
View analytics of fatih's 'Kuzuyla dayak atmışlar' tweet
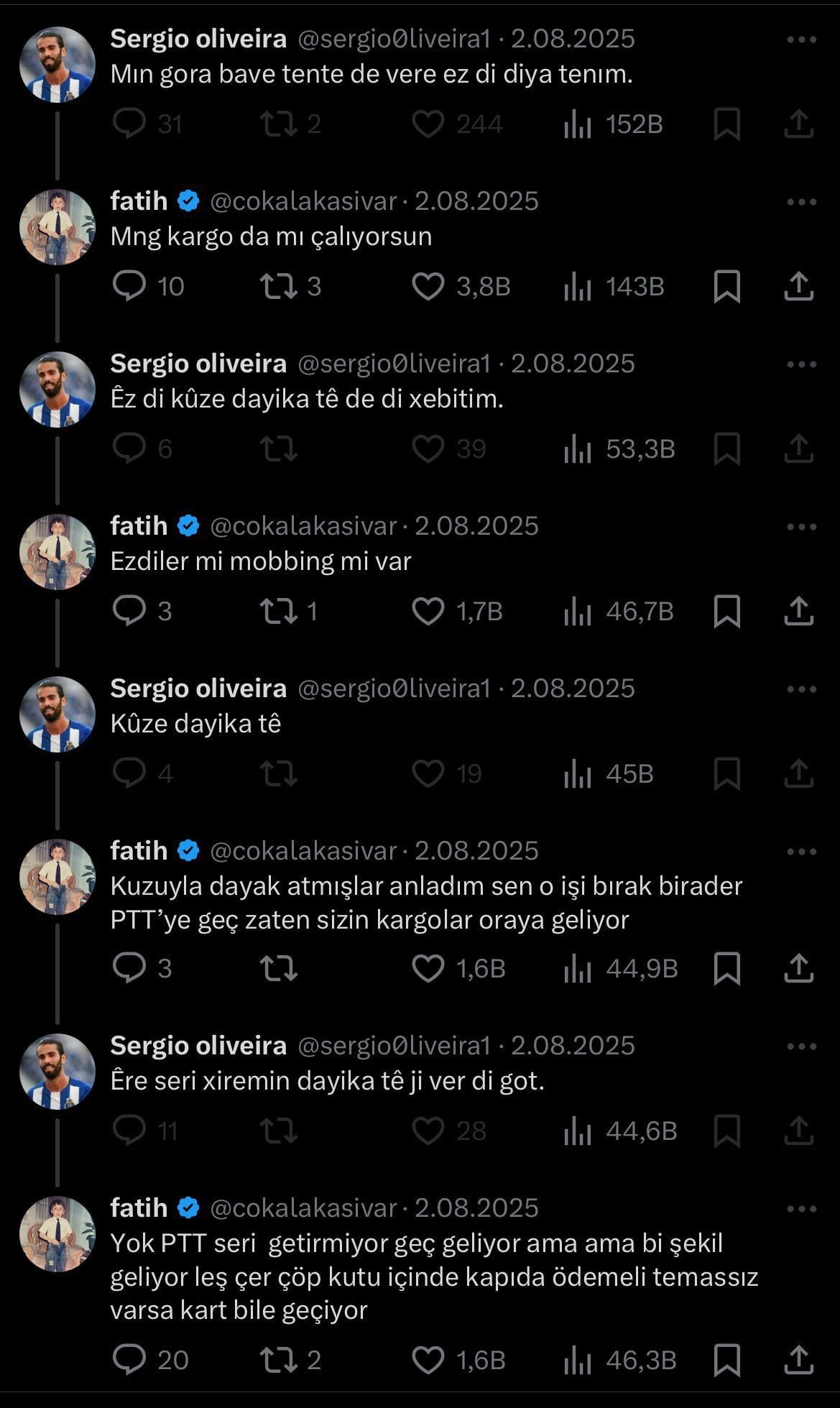point(578,969)
